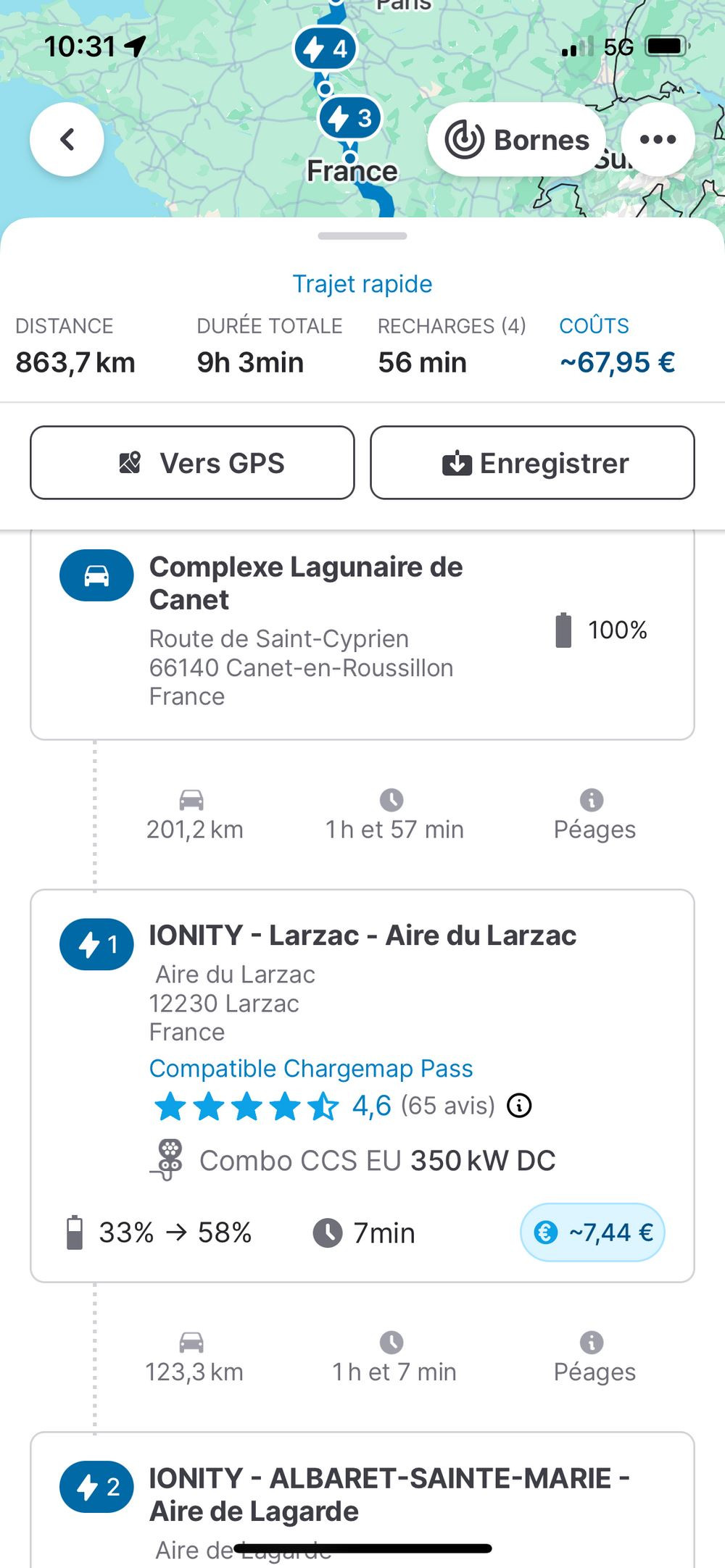Open the three-dot more options menu
The width and height of the screenshot is (725, 1568).
658,139
